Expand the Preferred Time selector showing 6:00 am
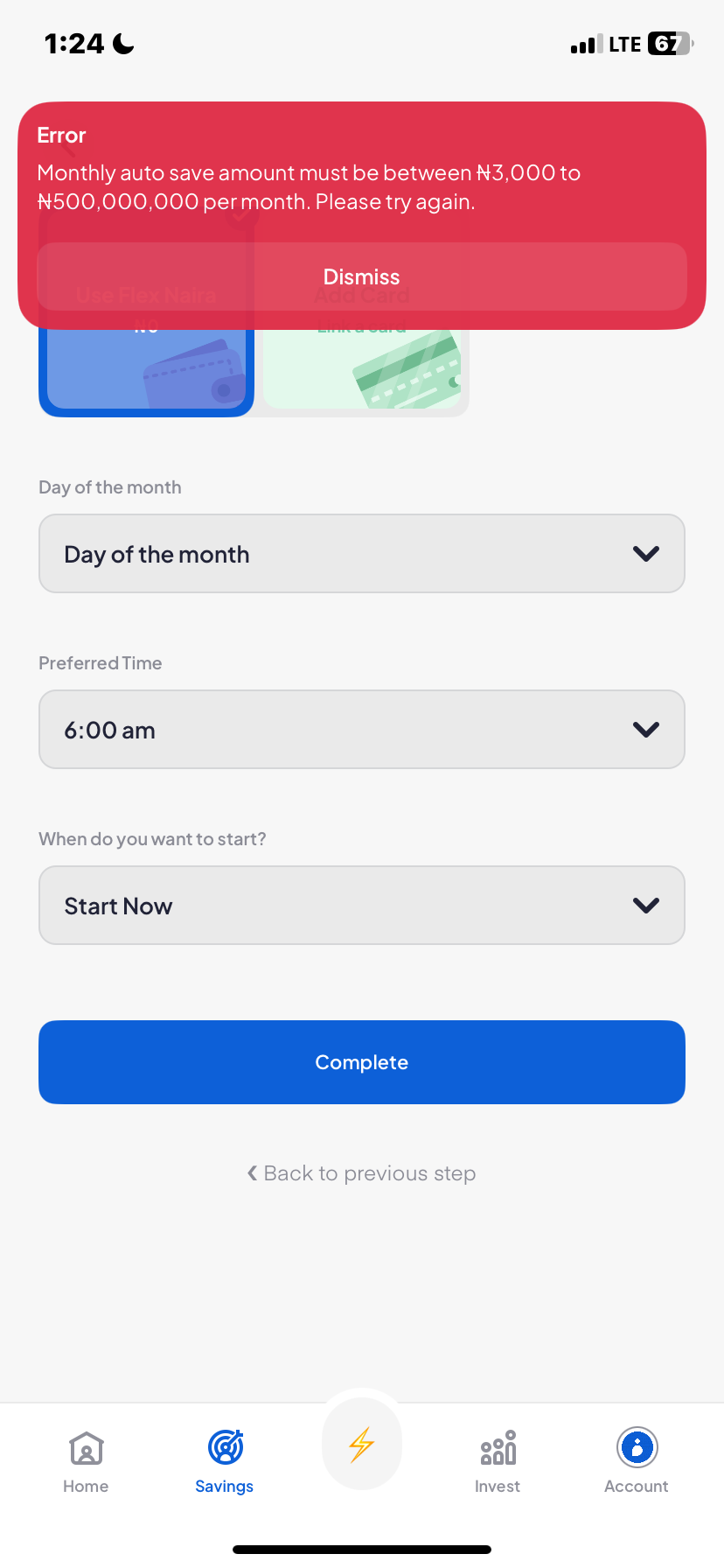Image resolution: width=724 pixels, height=1568 pixels. [361, 729]
